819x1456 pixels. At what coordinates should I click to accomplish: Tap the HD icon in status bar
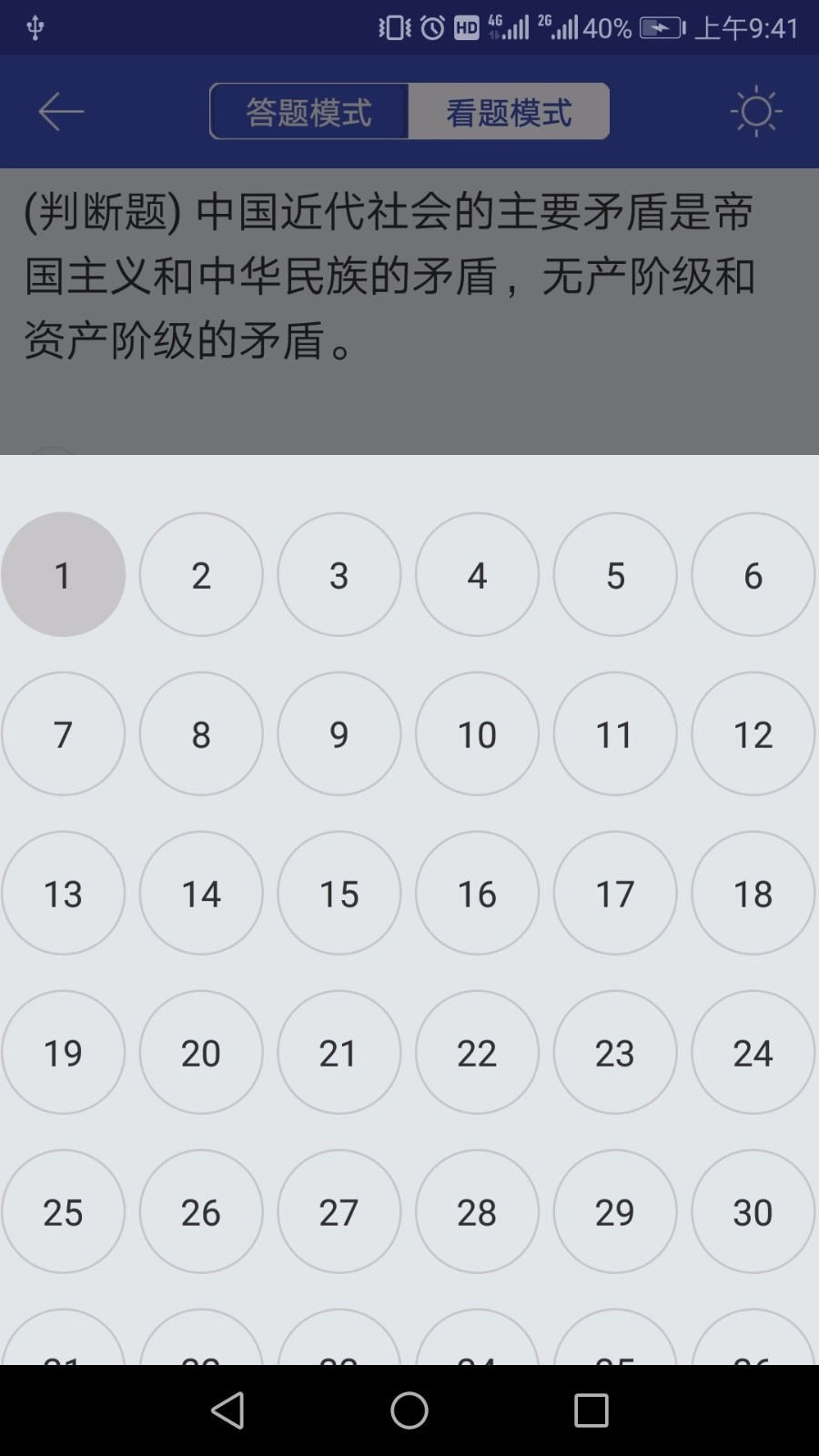click(467, 27)
